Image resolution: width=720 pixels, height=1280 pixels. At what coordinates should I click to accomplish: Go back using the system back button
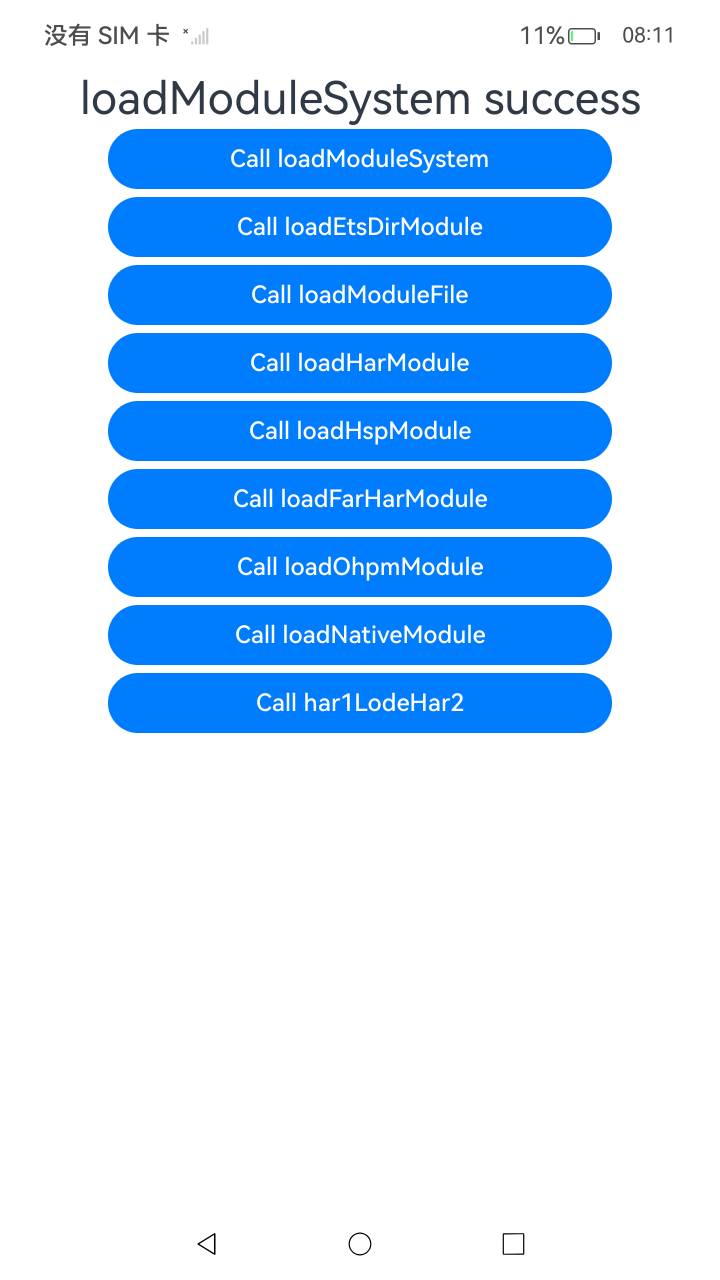click(207, 1243)
